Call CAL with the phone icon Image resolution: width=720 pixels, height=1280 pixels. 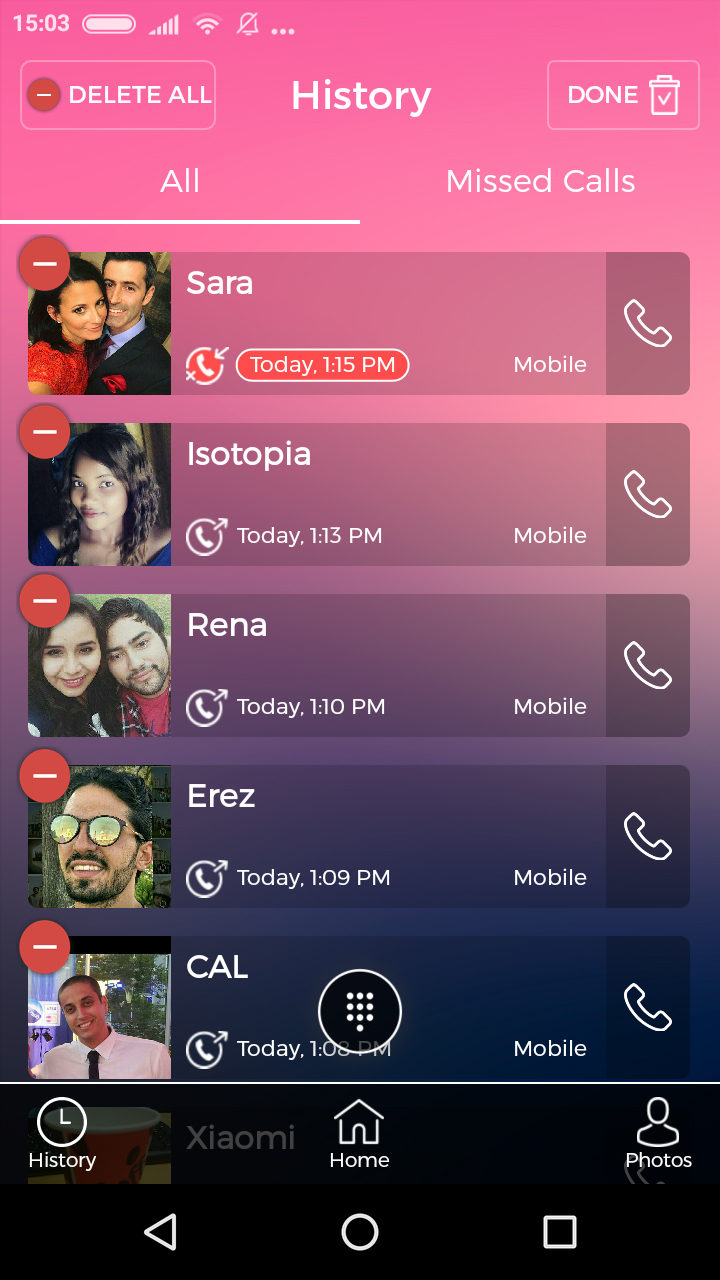point(648,1008)
